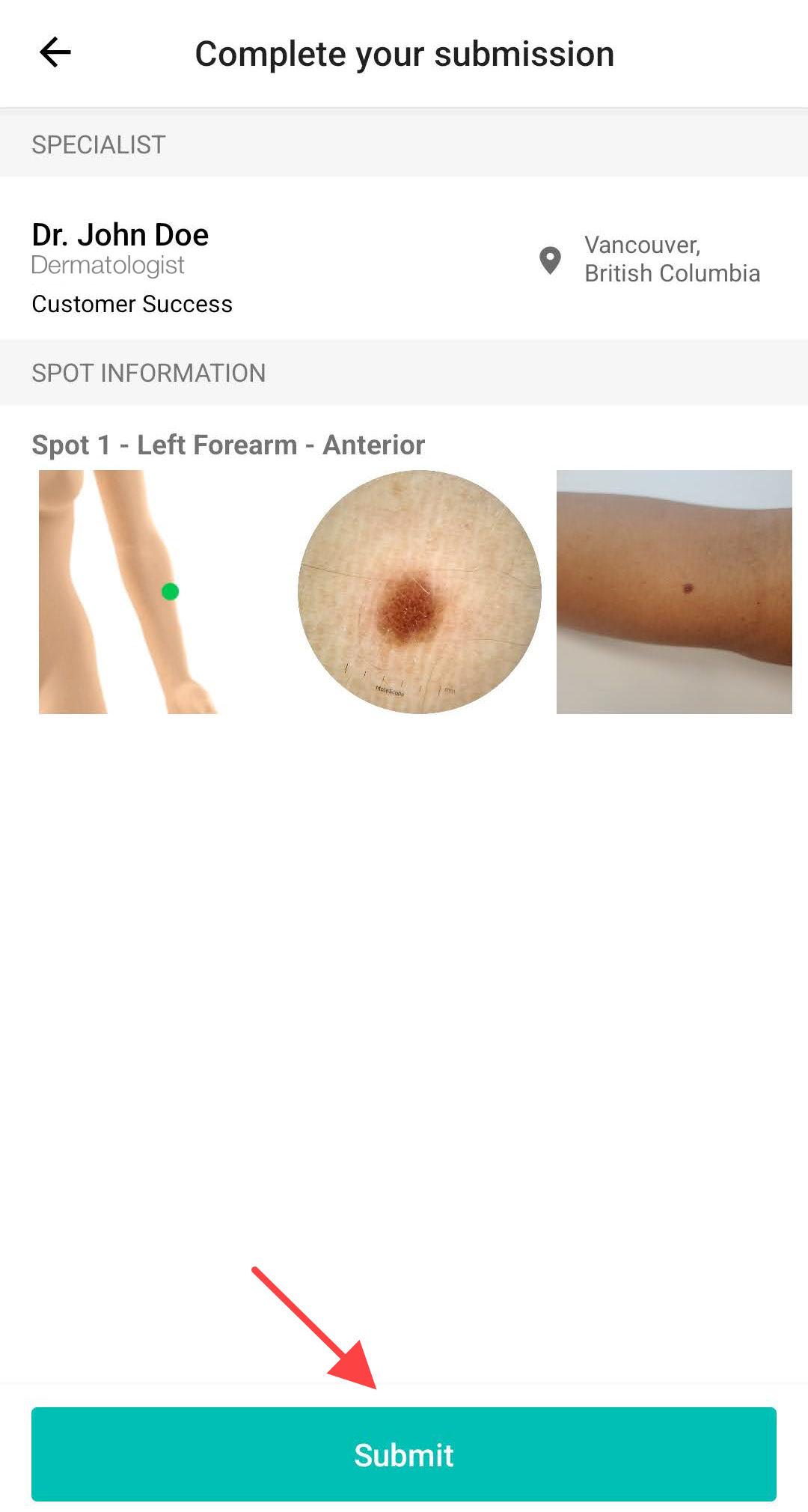View the dermoscopic close-up mole image
Image resolution: width=808 pixels, height=1512 pixels.
[x=419, y=591]
